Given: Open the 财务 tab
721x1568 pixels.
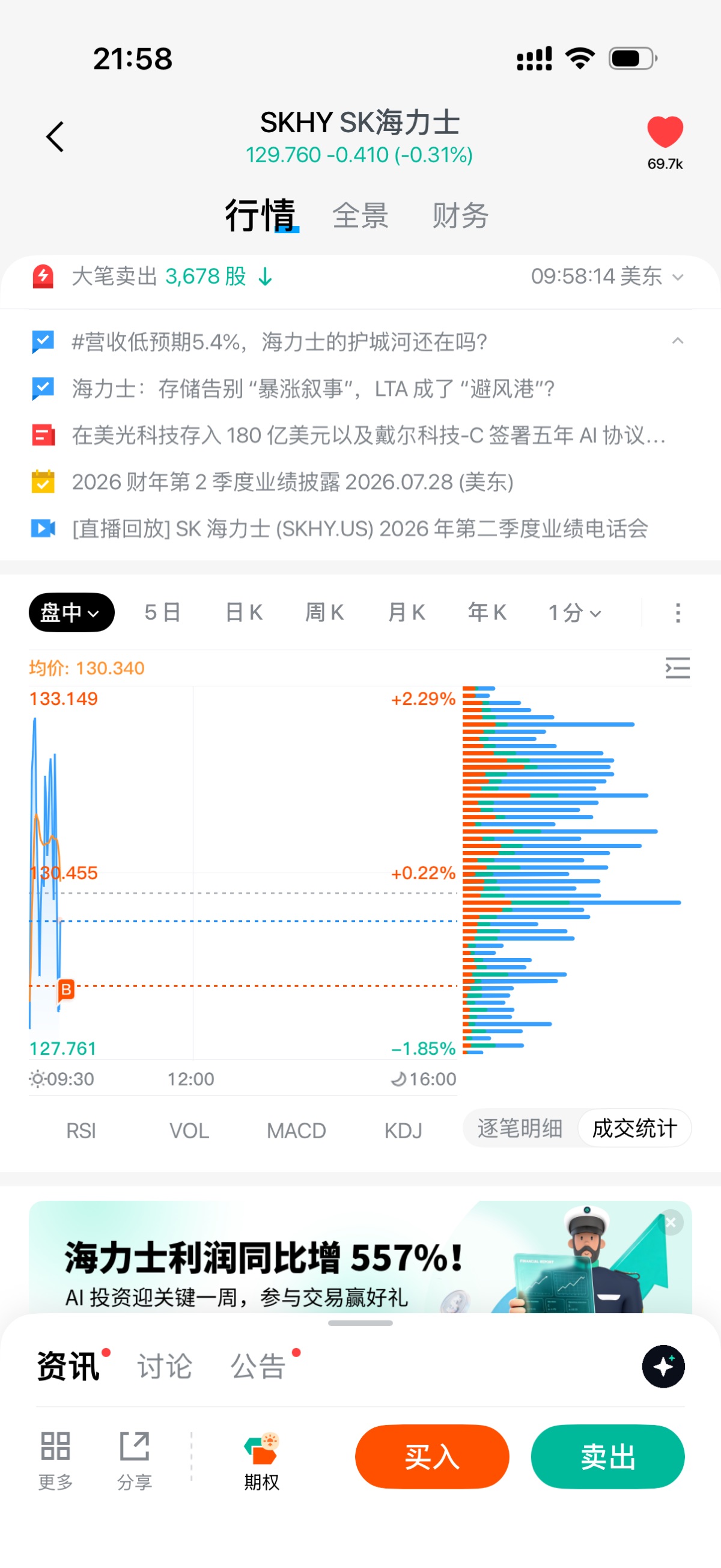Looking at the screenshot, I should (x=460, y=216).
